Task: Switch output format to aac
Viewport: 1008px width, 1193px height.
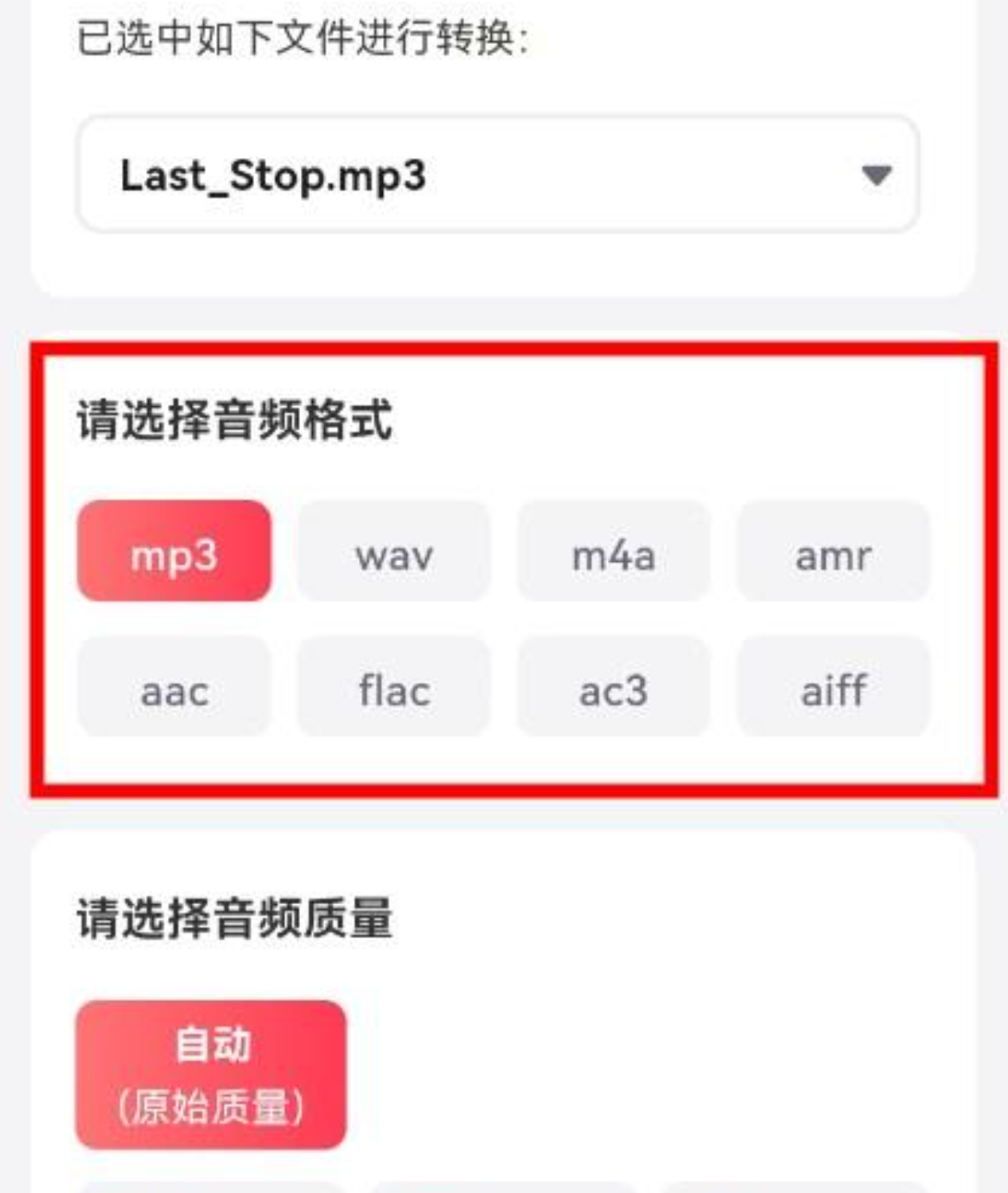Action: [174, 688]
